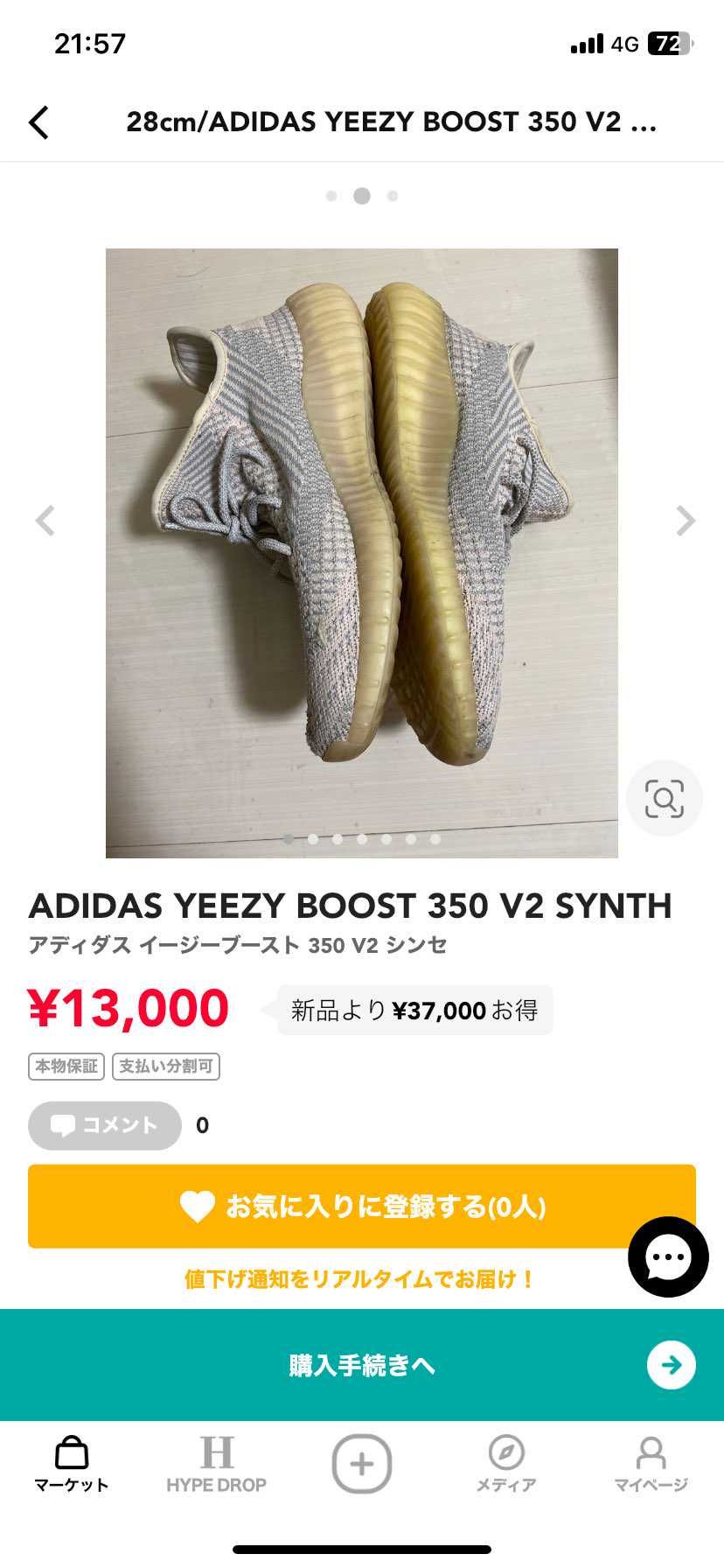
Task: Open 値下げ通知をリアルタイムでお届け link
Action: click(x=361, y=1278)
